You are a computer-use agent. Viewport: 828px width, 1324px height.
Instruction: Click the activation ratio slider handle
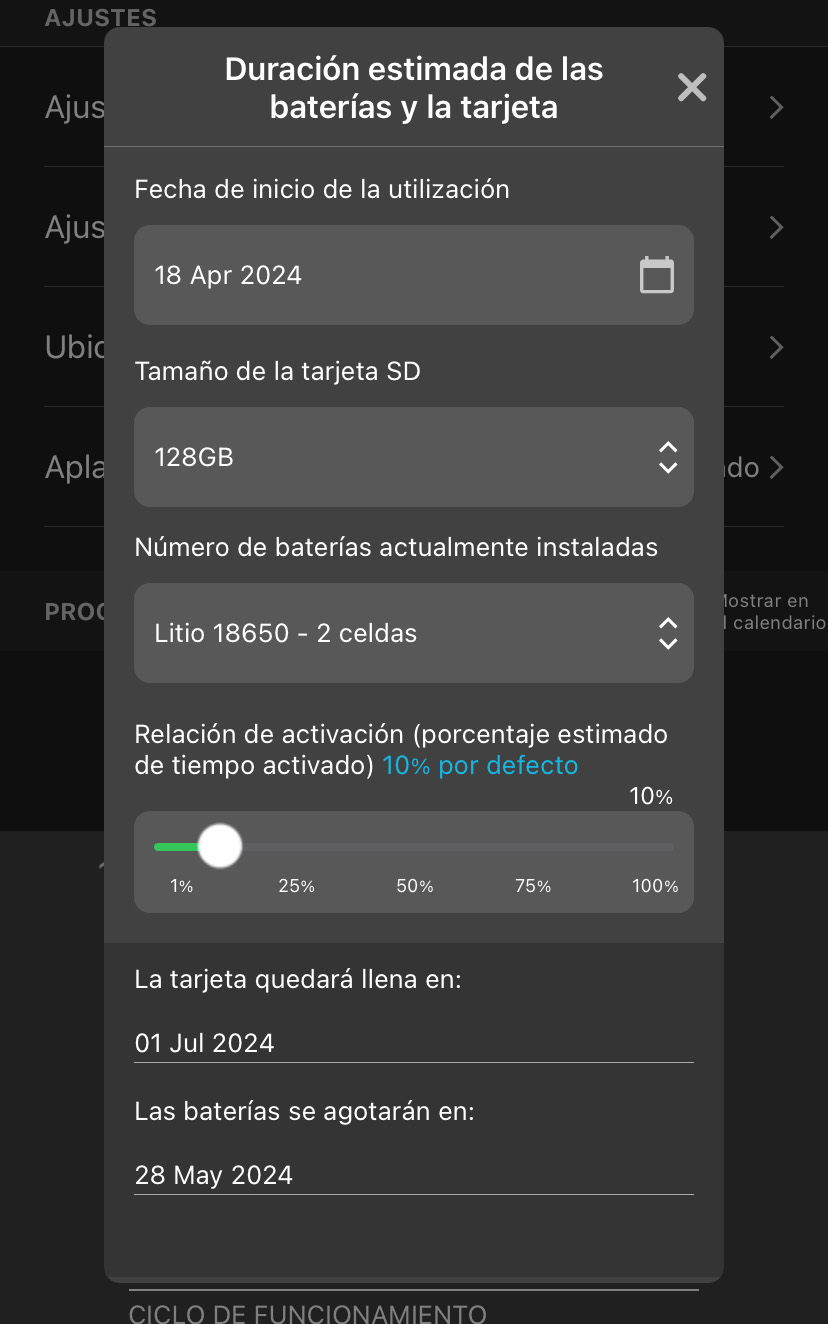pyautogui.click(x=220, y=845)
